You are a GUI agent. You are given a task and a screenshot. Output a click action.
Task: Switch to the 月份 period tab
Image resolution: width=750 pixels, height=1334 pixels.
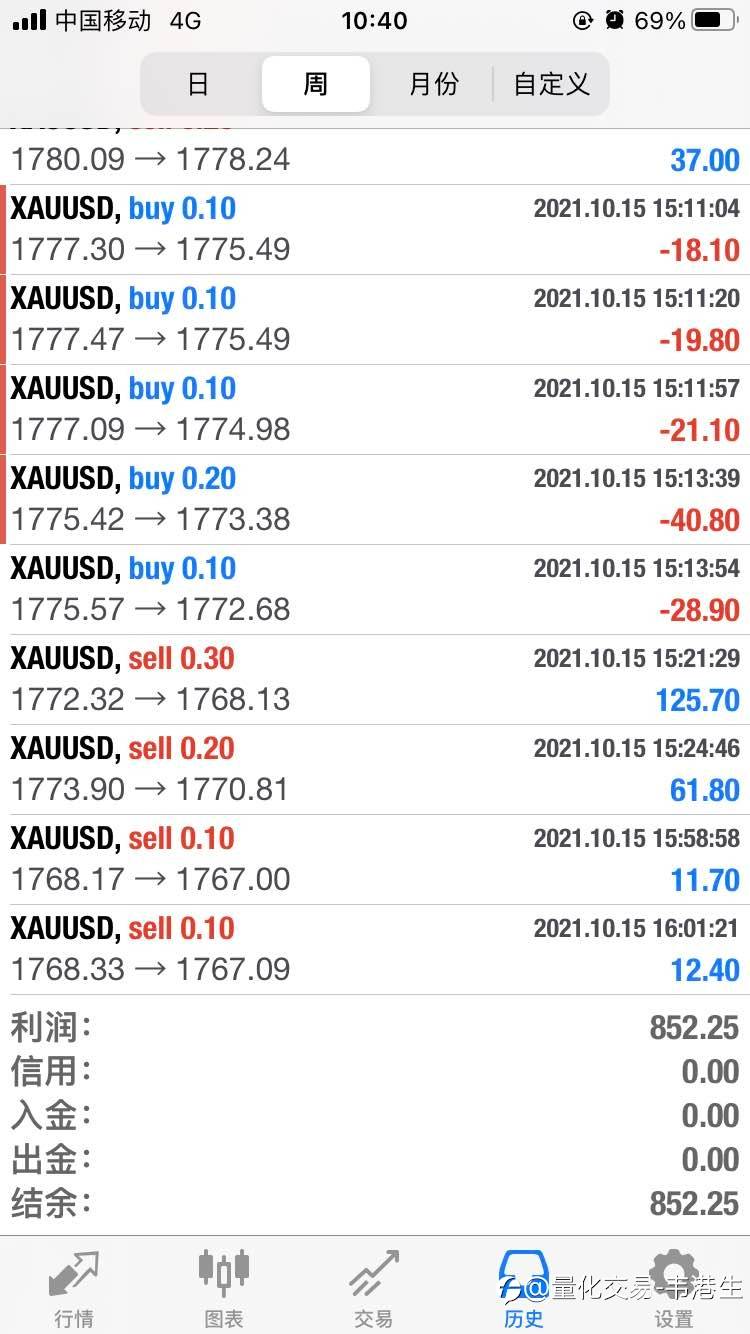433,84
